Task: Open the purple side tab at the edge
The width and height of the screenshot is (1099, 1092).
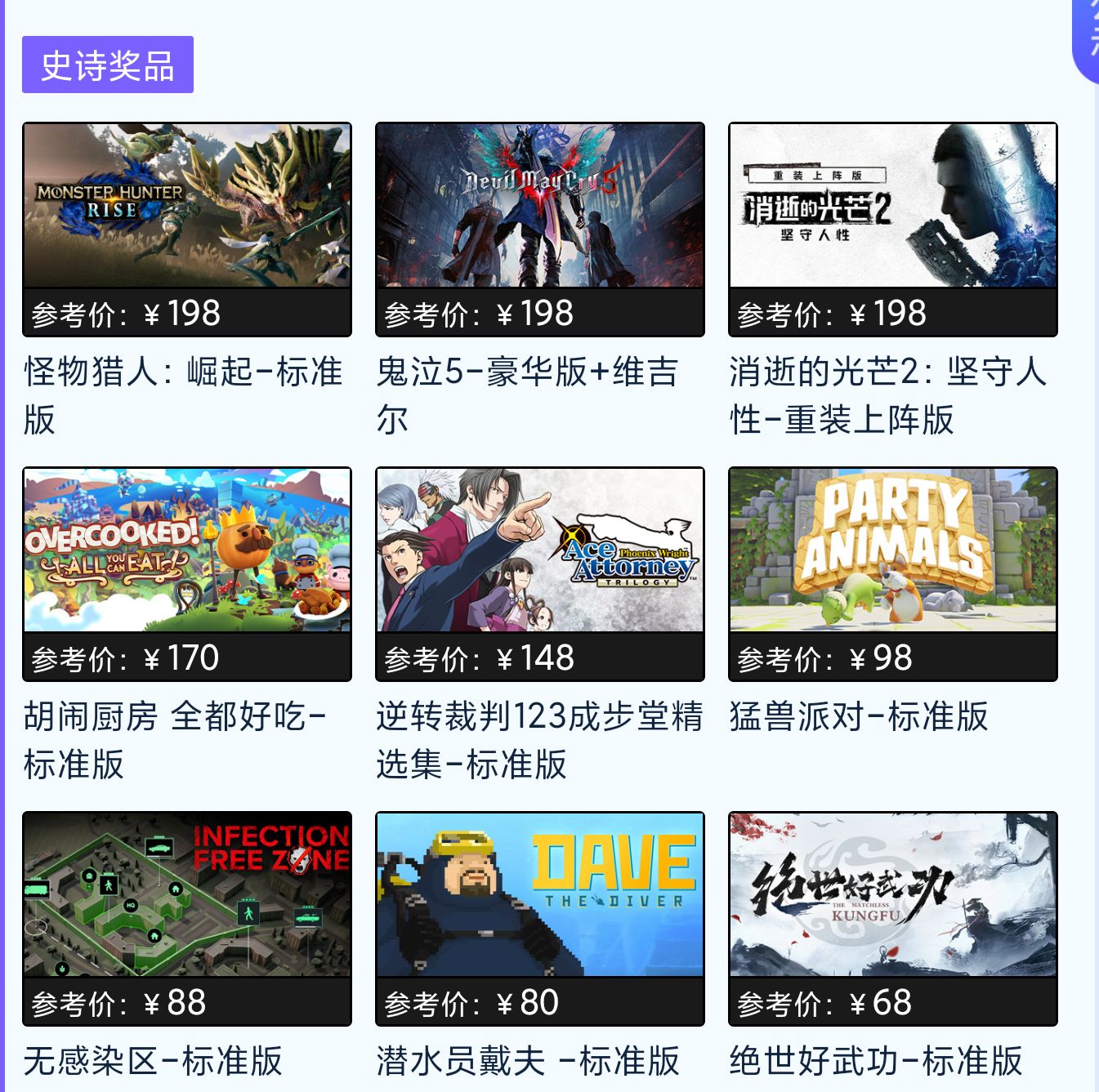Action: point(1088,37)
